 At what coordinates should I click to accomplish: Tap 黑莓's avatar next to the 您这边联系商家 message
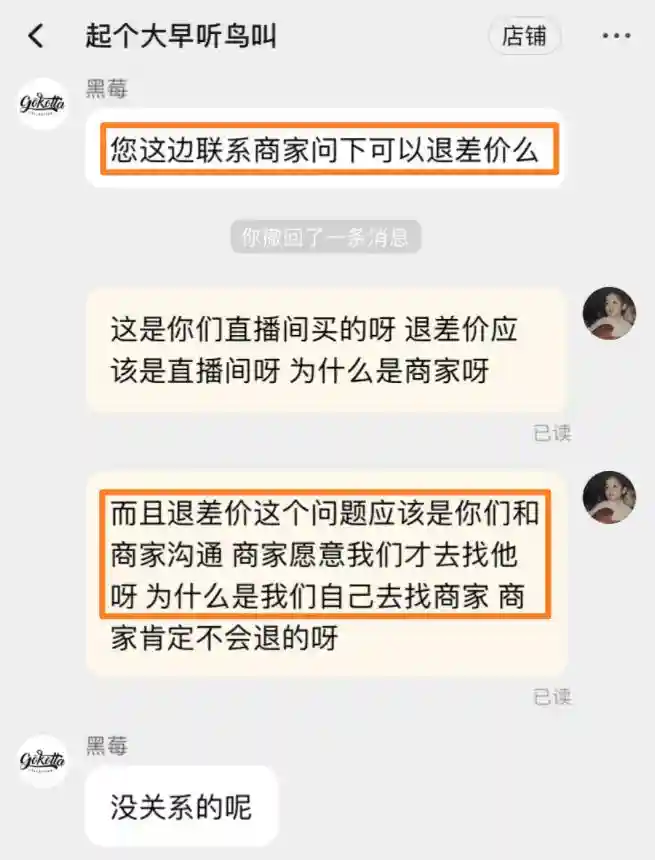pos(43,103)
